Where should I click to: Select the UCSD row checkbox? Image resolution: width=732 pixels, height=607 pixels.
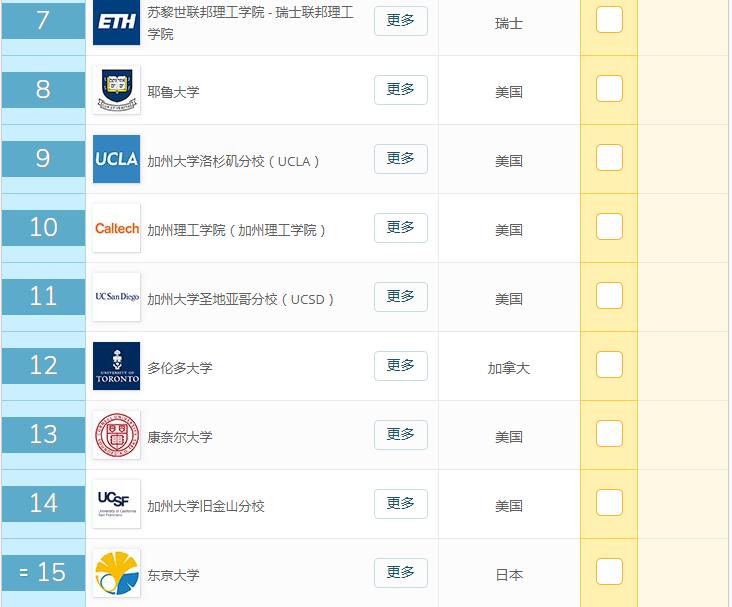pyautogui.click(x=609, y=296)
